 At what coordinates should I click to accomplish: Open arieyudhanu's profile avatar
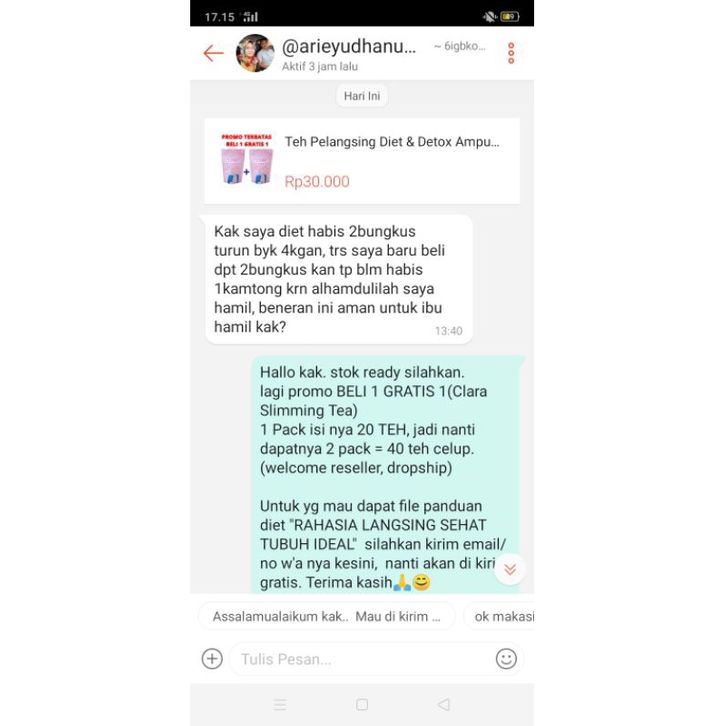click(255, 53)
